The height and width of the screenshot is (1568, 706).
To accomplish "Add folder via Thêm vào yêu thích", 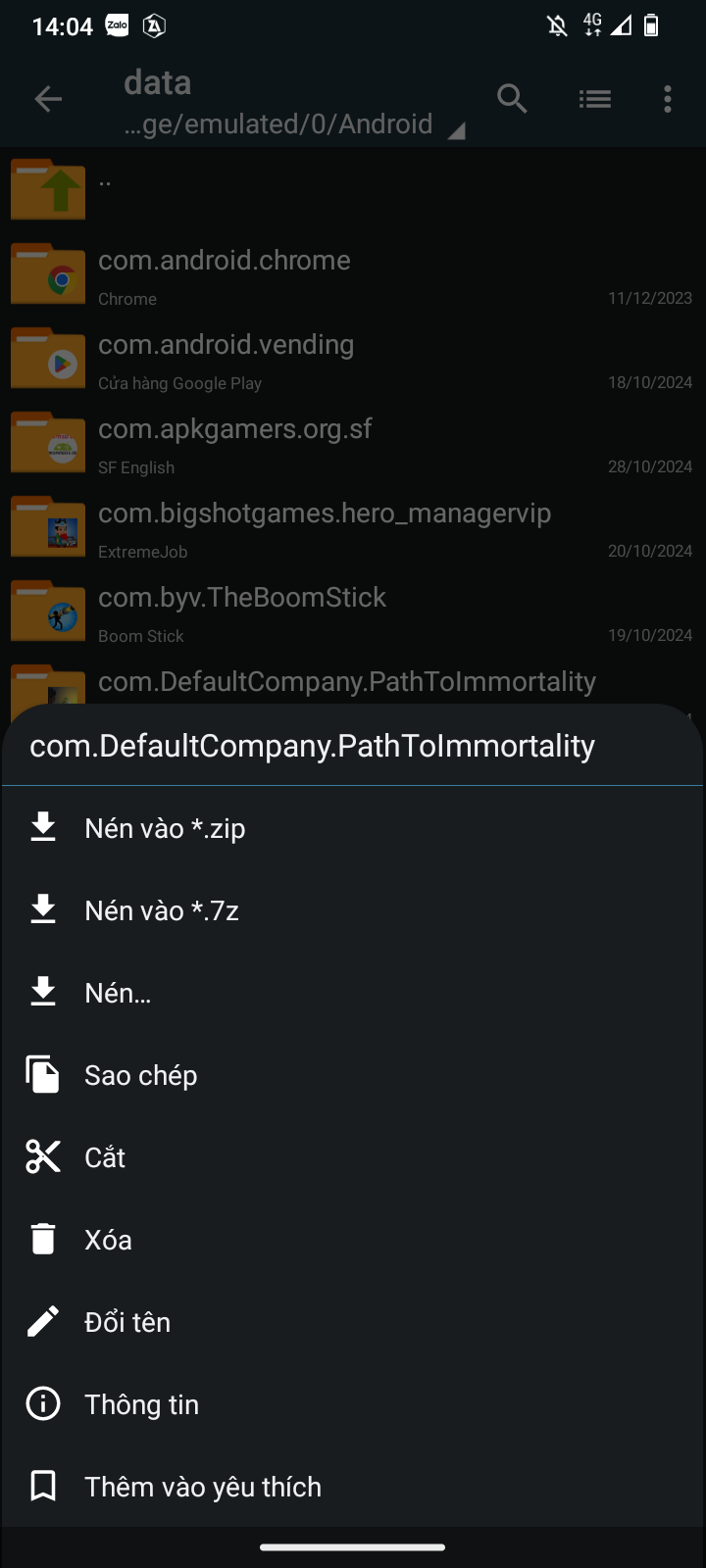I will 202,1487.
